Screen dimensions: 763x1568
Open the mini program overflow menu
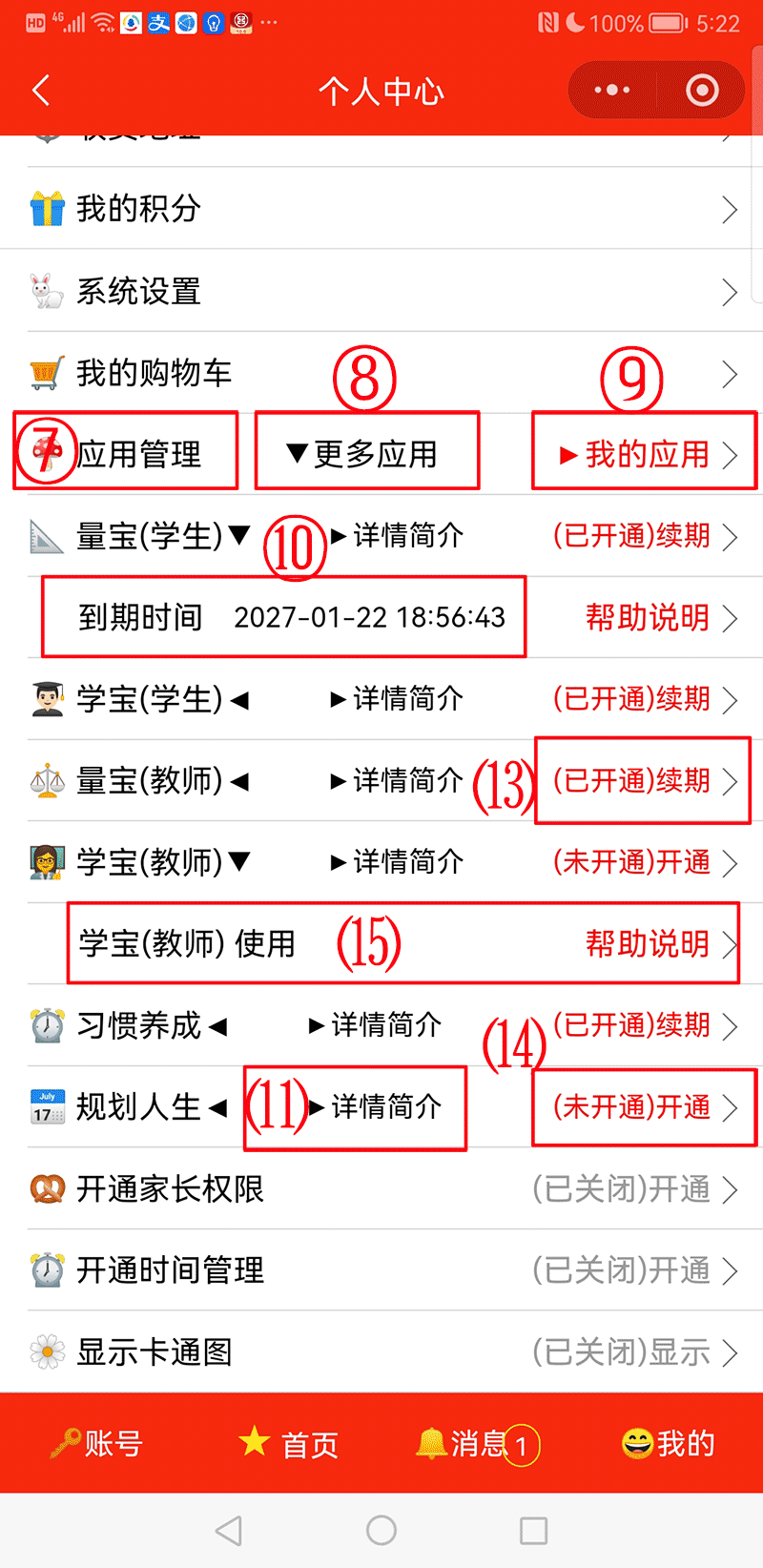(611, 91)
